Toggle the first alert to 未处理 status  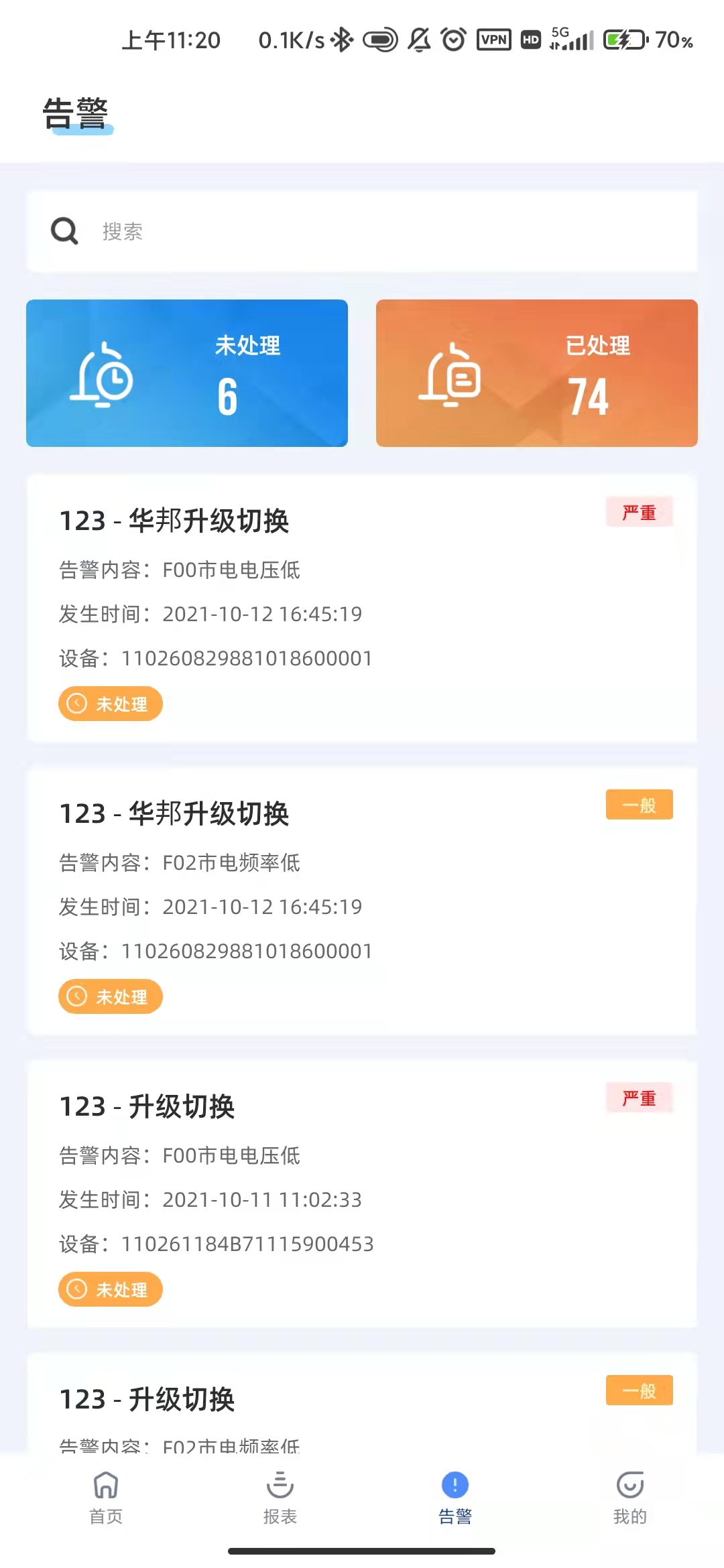(x=110, y=704)
